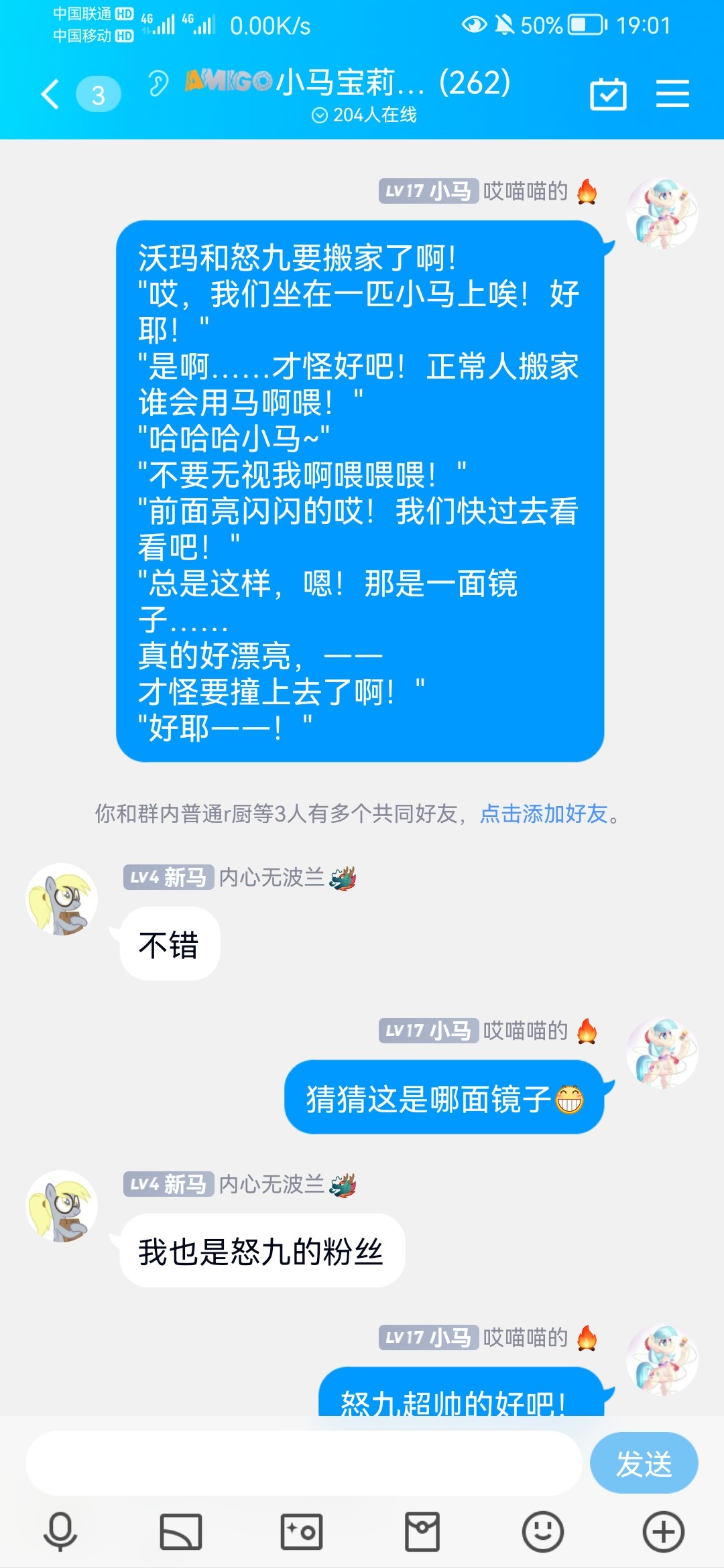The height and width of the screenshot is (1568, 724).
Task: Focus the message input field
Action: pos(303,1463)
